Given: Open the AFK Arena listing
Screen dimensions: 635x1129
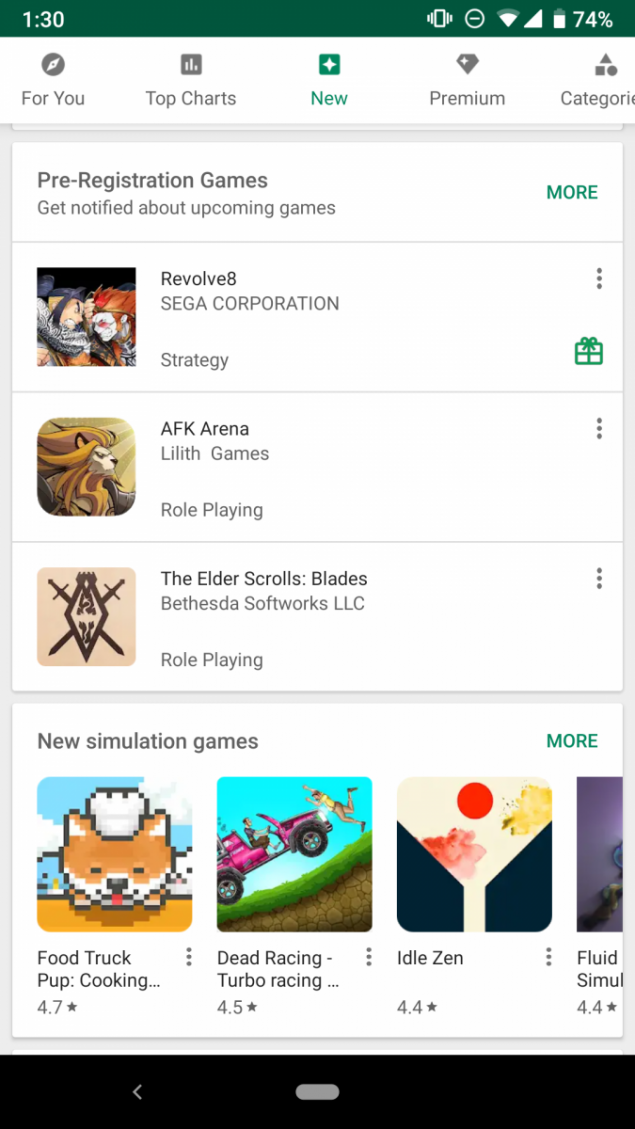Looking at the screenshot, I should tap(317, 467).
